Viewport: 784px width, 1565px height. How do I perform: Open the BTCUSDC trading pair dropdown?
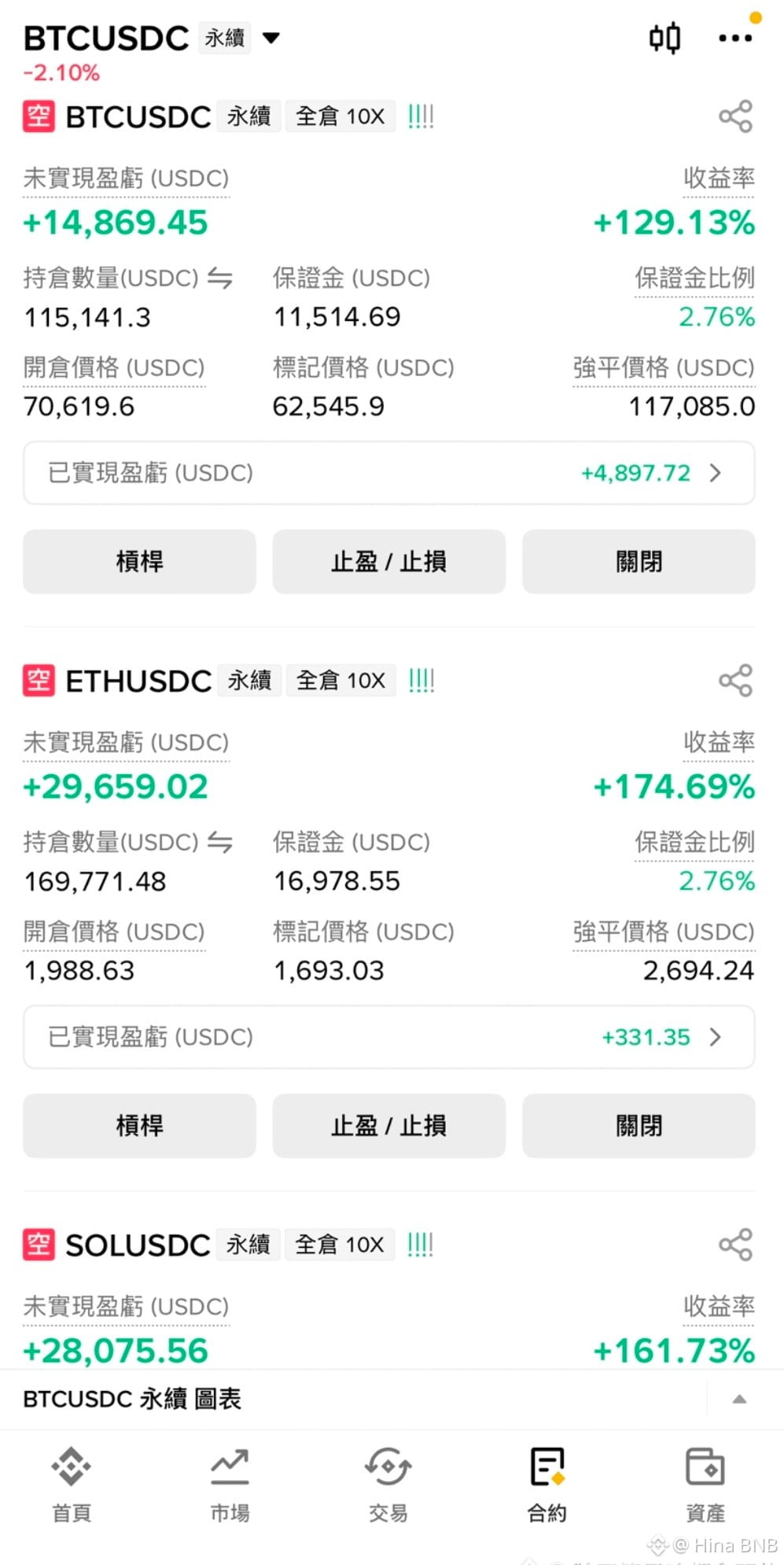pos(271,38)
